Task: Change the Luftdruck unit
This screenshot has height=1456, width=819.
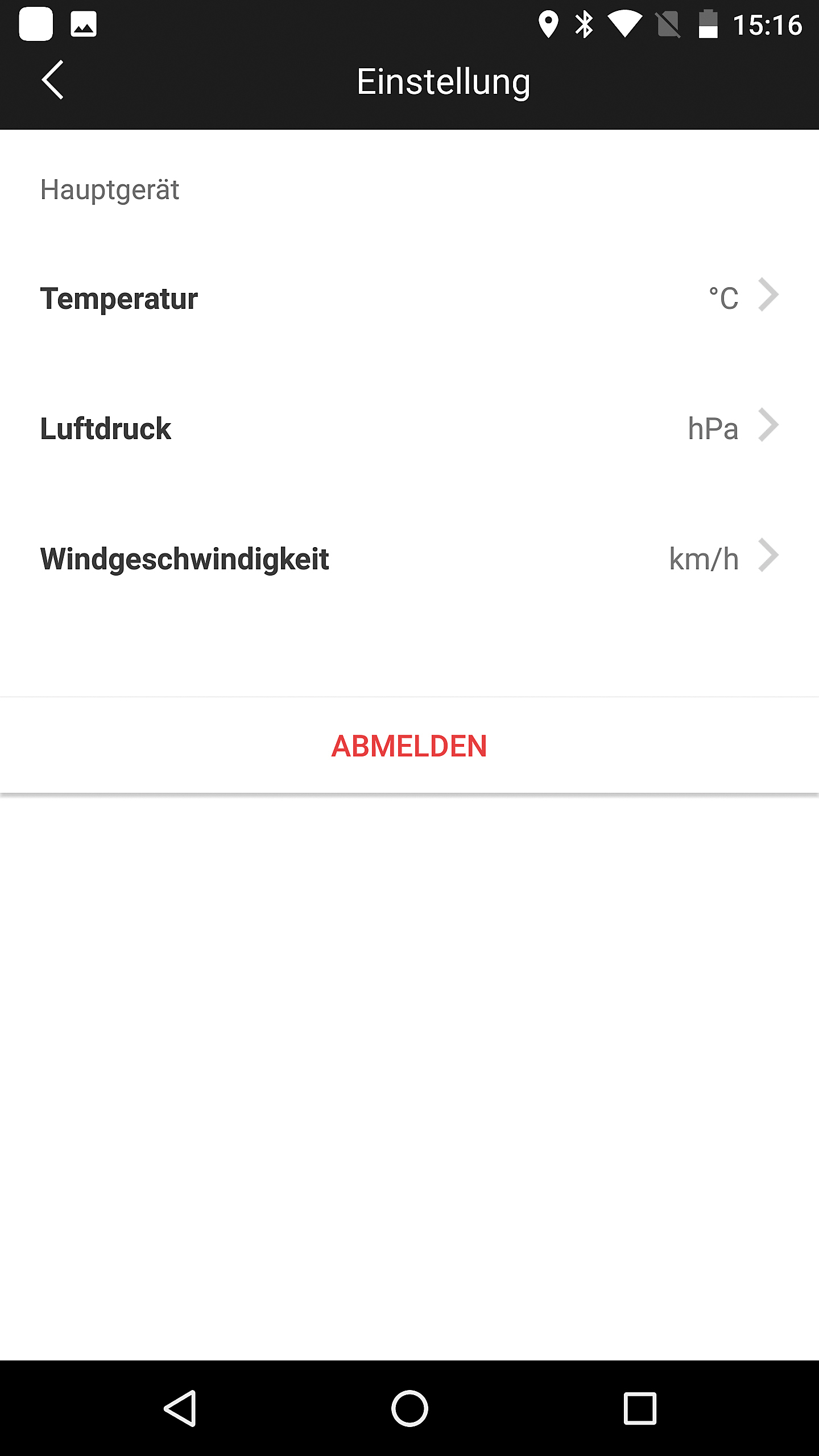Action: (409, 428)
